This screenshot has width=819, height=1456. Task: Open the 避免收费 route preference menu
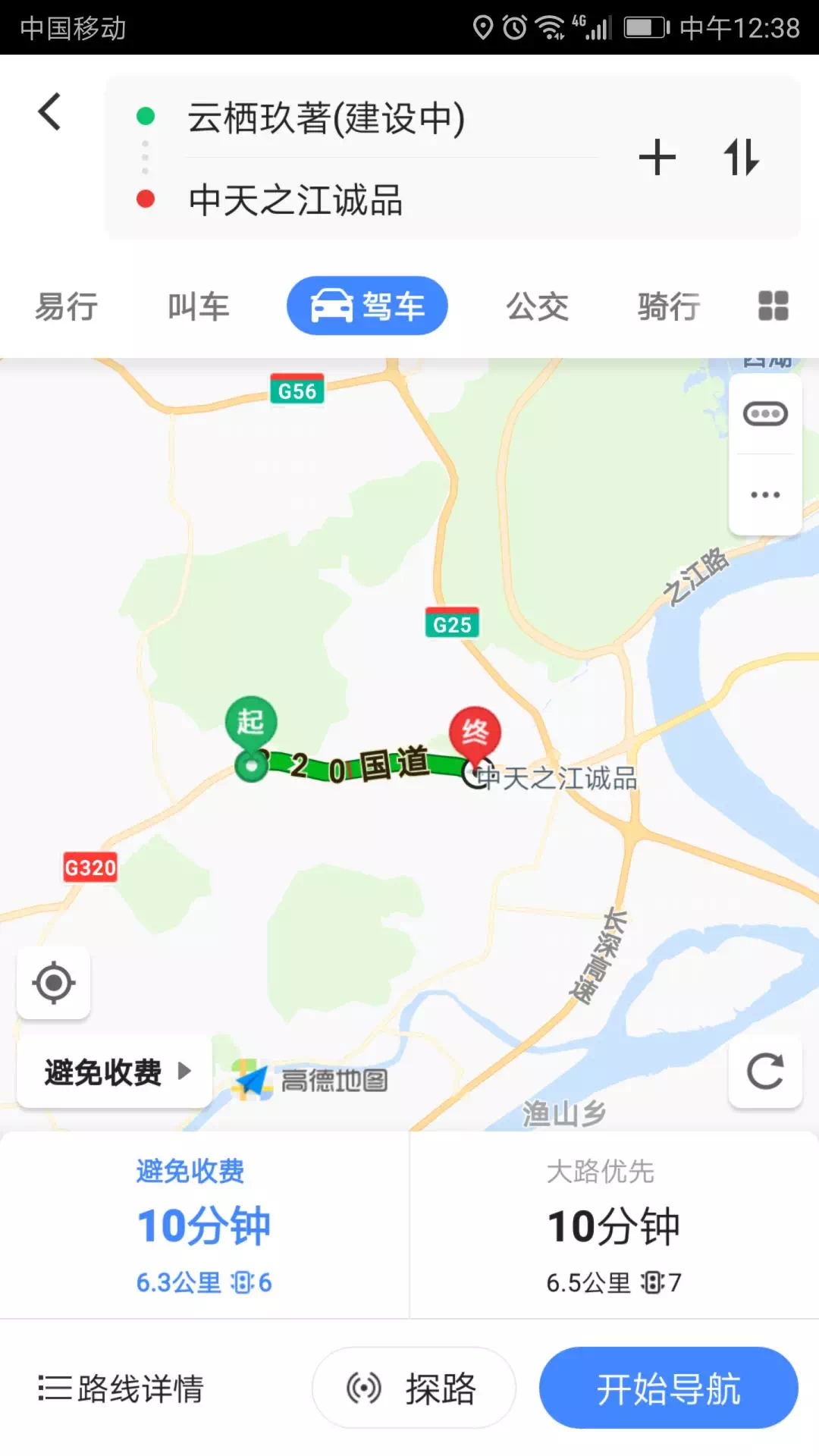coord(115,1072)
